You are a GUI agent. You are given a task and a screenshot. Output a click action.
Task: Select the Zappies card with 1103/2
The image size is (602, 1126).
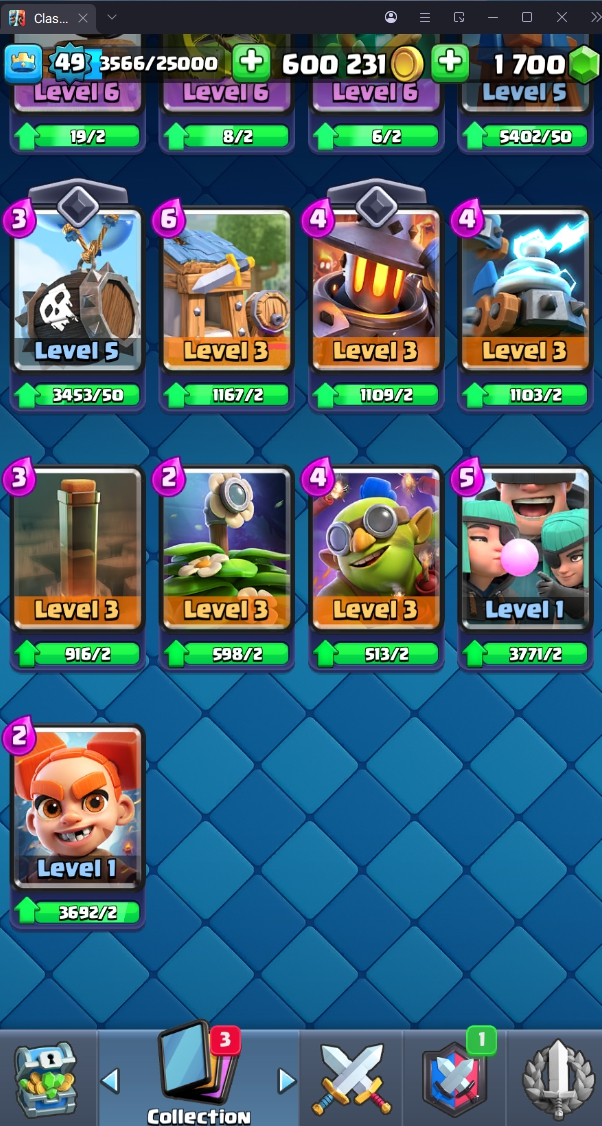524,290
